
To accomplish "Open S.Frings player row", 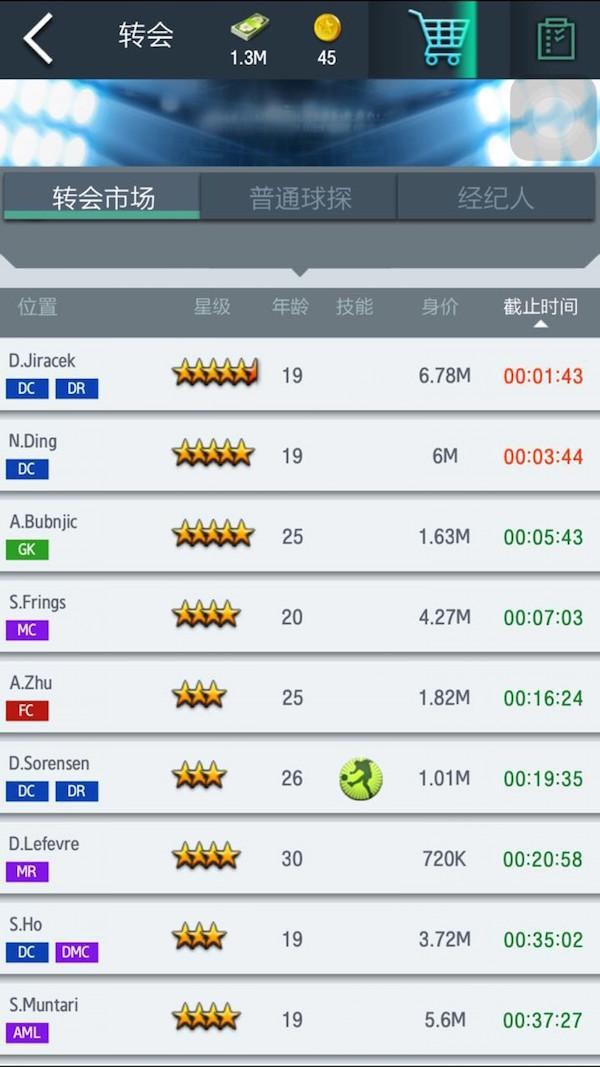I will pos(300,616).
